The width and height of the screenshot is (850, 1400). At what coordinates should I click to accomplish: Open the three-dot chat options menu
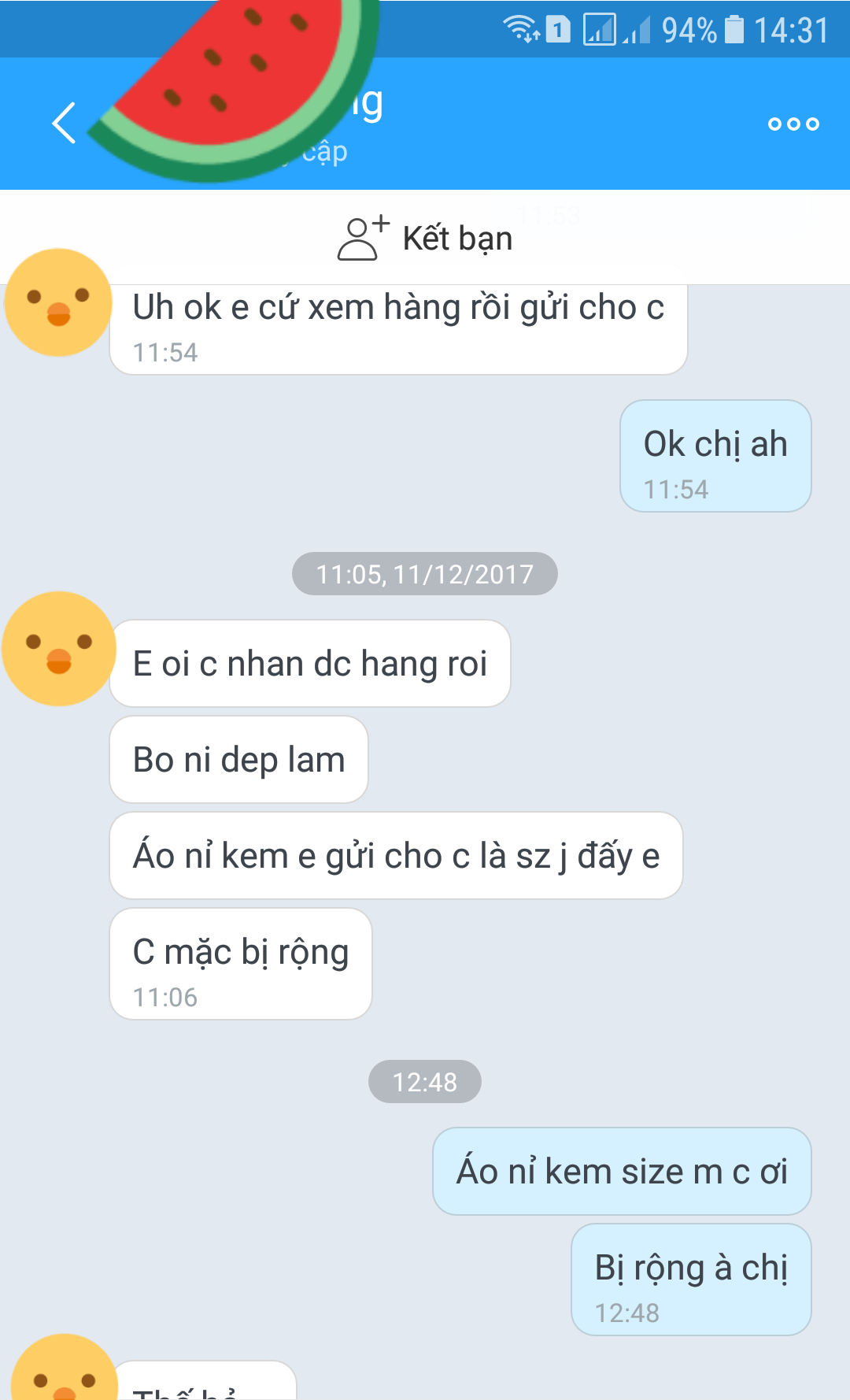(793, 124)
